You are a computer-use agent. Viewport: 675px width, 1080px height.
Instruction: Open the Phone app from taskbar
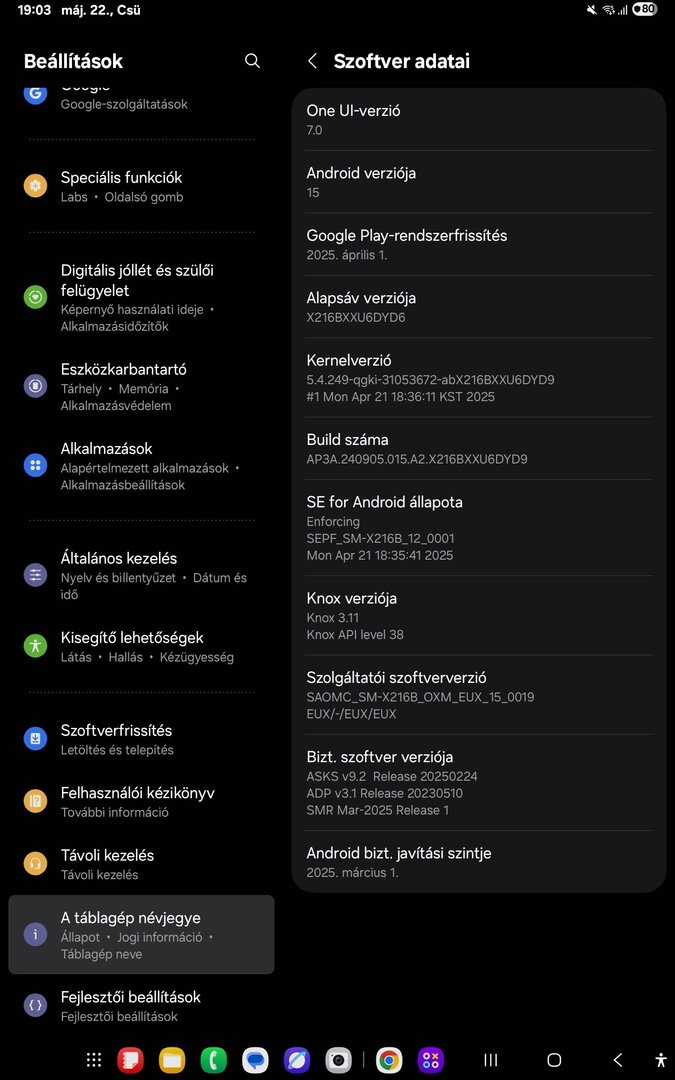(214, 1060)
